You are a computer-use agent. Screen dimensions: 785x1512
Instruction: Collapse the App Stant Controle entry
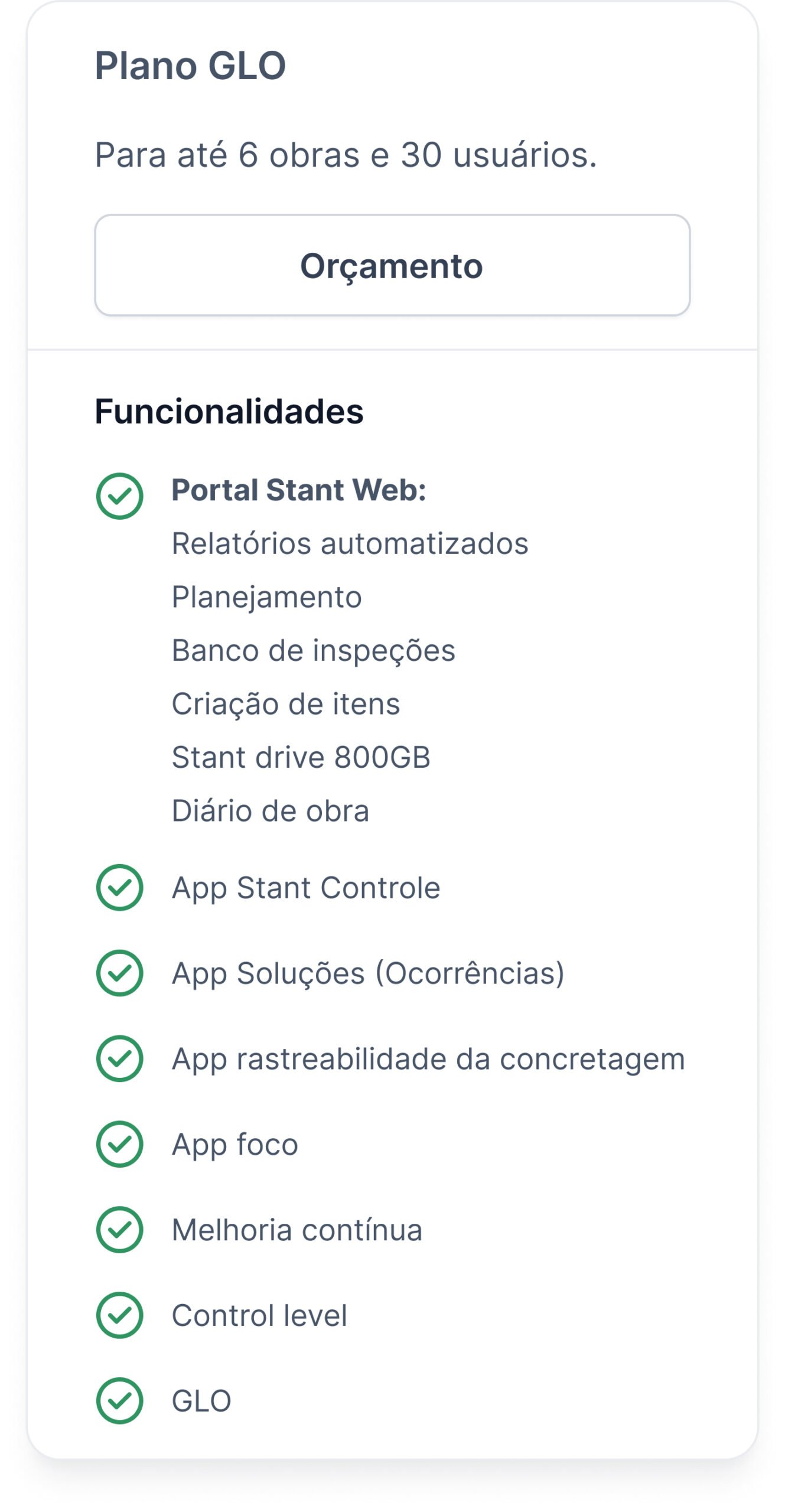[305, 887]
